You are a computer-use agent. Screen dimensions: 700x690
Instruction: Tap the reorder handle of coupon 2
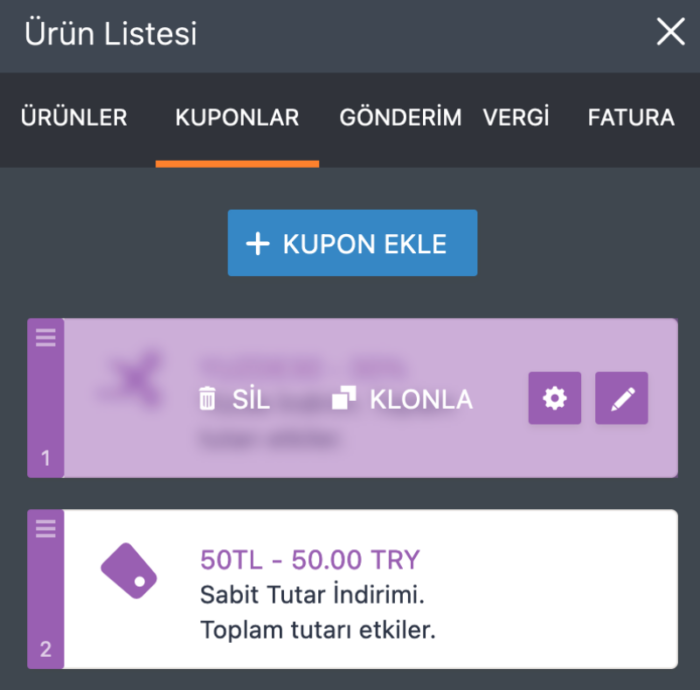[45, 530]
